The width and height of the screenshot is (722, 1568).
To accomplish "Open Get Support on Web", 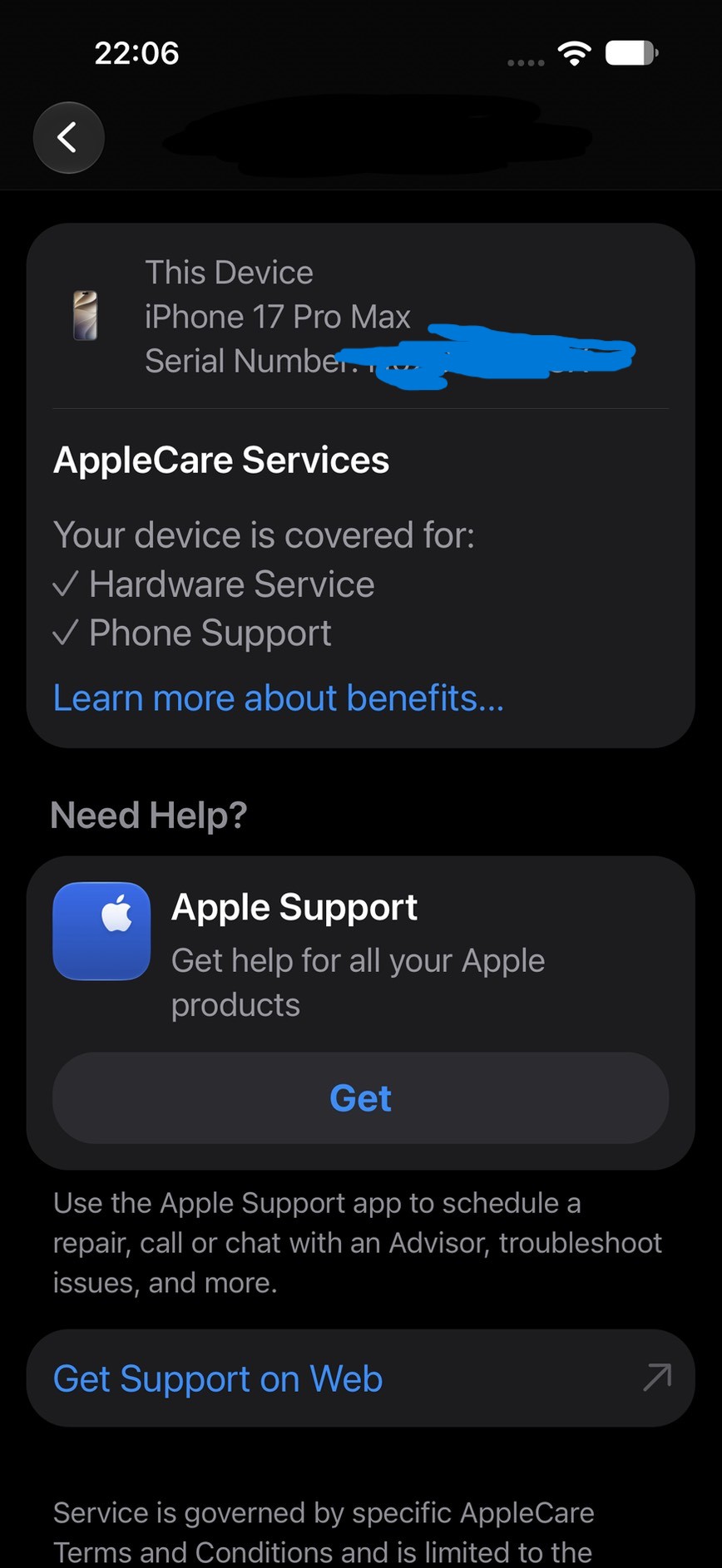I will click(x=360, y=1378).
